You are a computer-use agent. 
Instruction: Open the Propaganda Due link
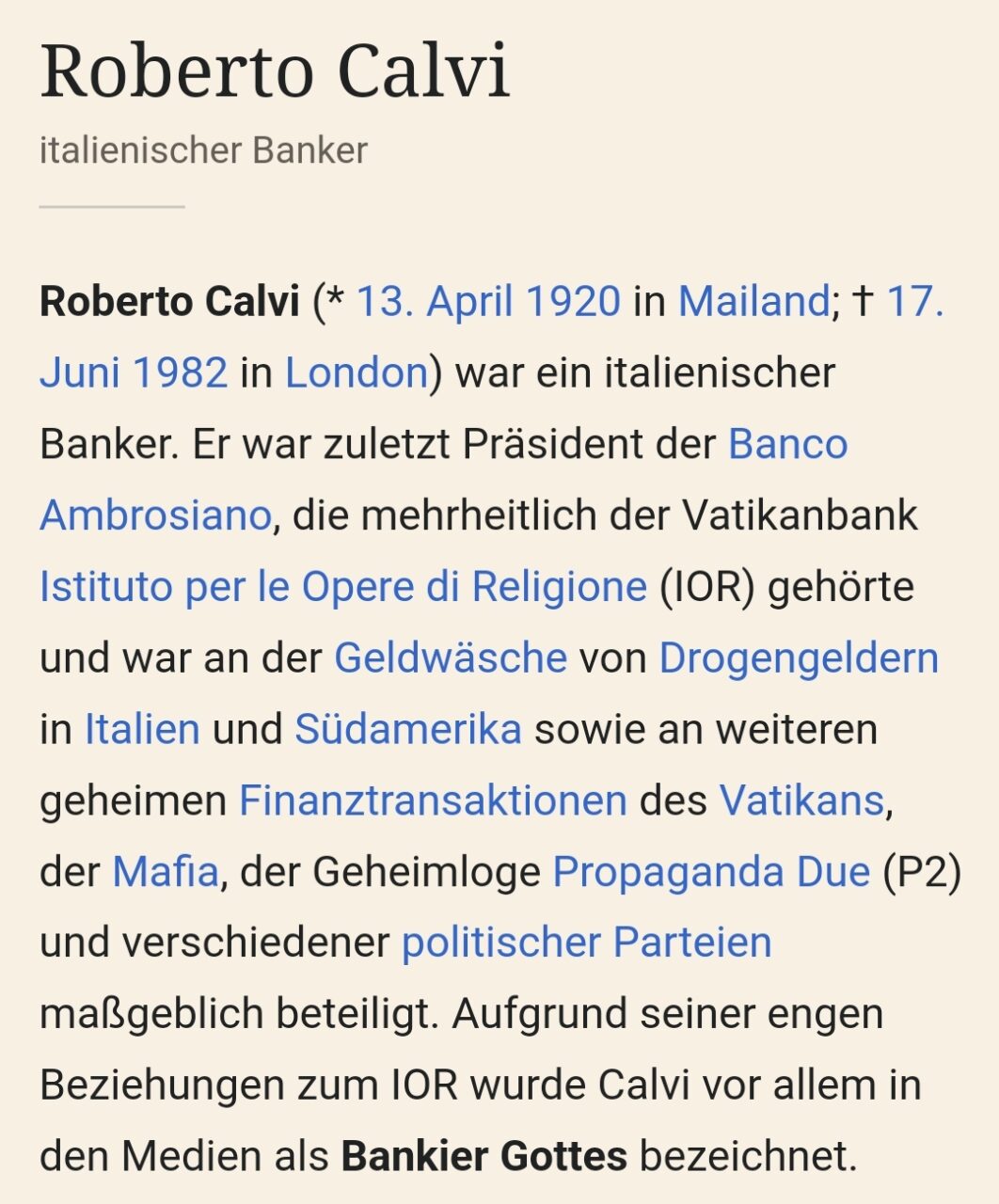click(x=710, y=872)
